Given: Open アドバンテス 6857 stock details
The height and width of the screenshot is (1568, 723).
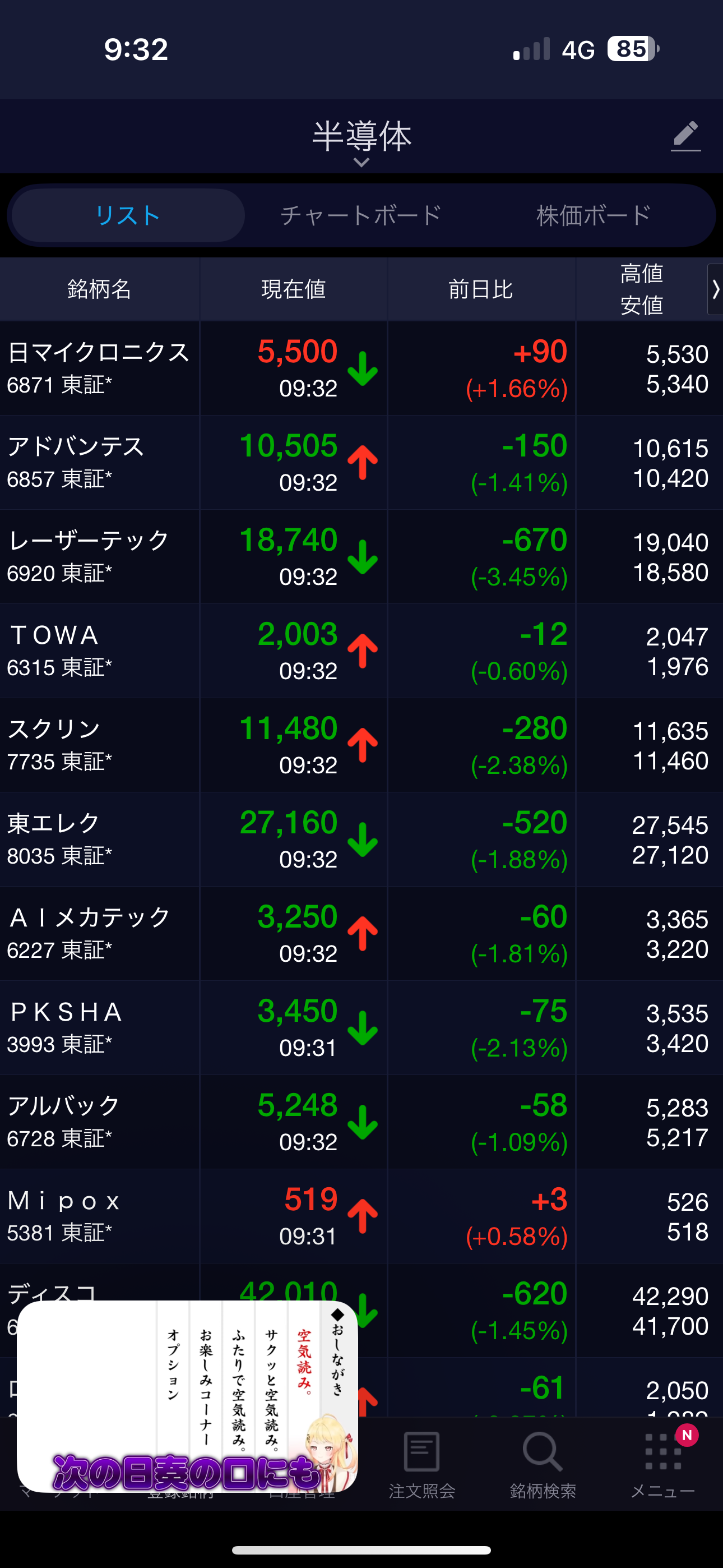Looking at the screenshot, I should (361, 463).
